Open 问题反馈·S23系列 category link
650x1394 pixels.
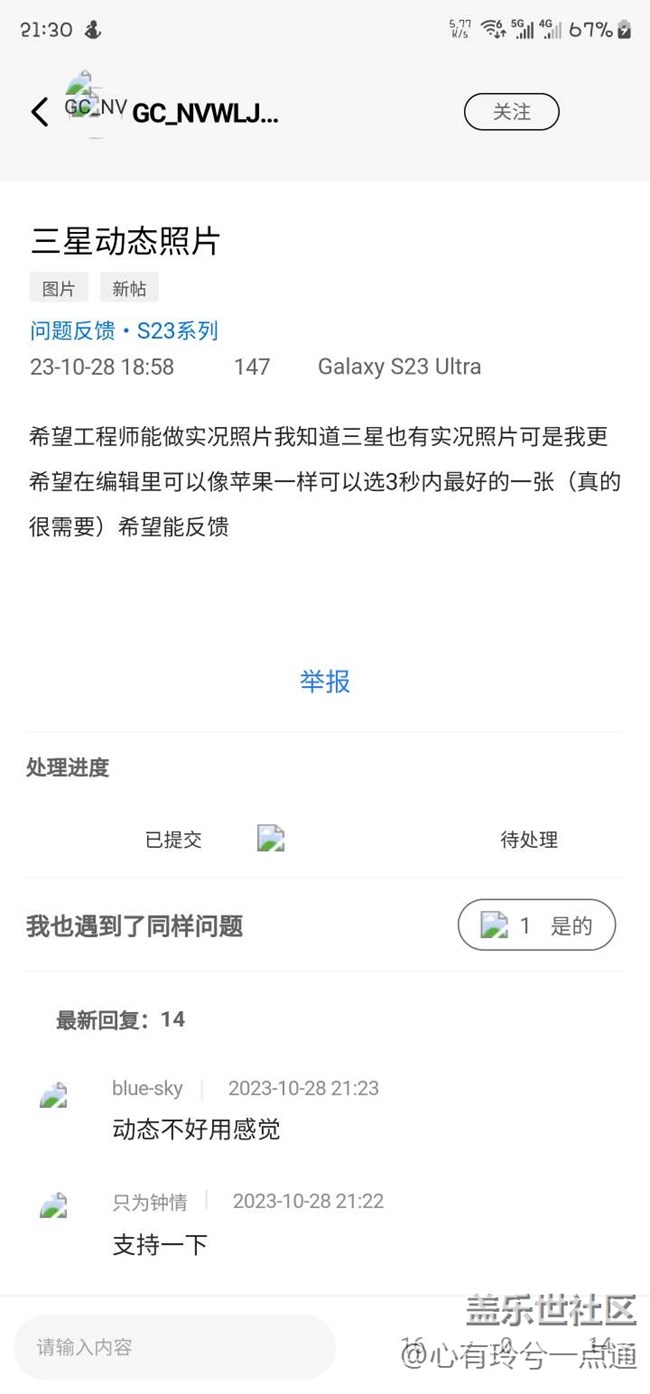(x=124, y=331)
